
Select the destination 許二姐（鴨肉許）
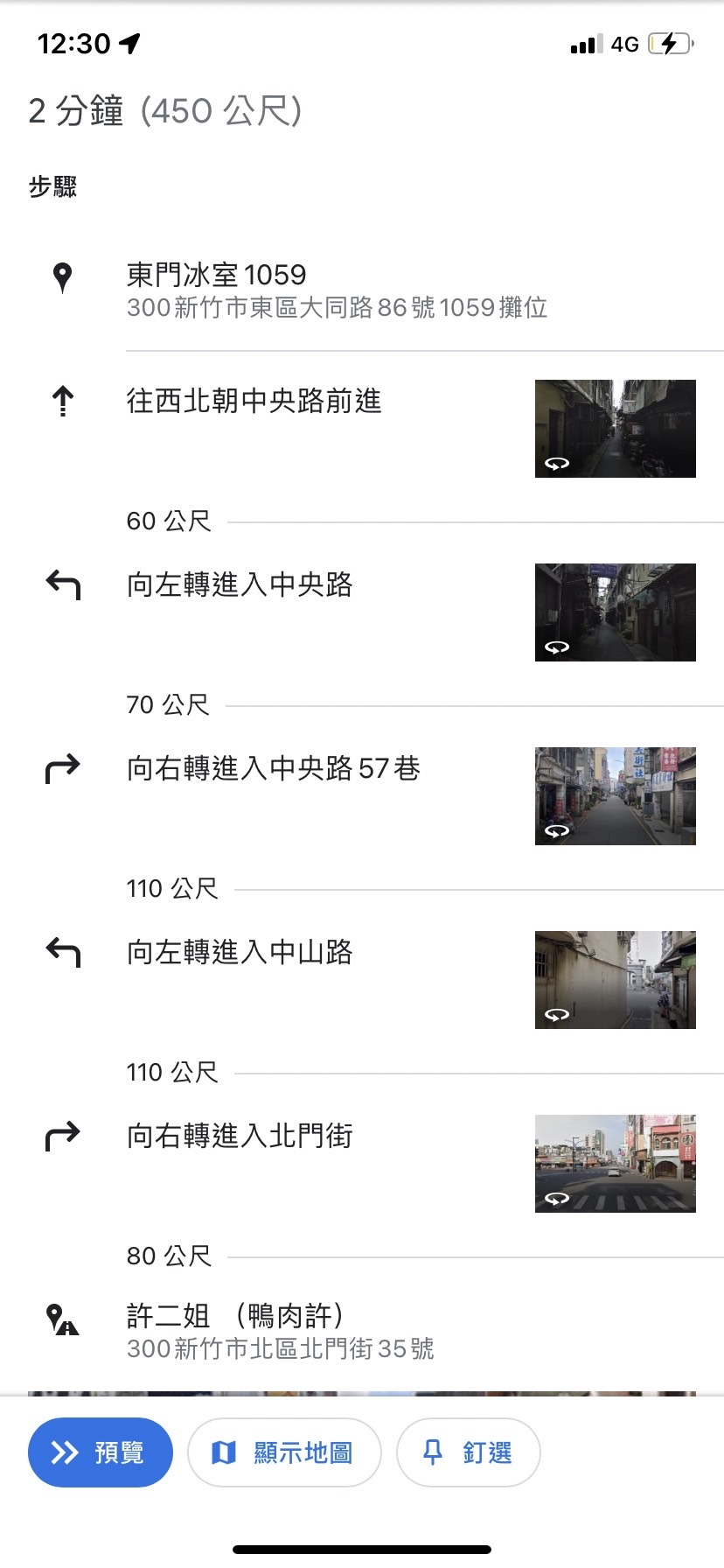pos(280,1330)
